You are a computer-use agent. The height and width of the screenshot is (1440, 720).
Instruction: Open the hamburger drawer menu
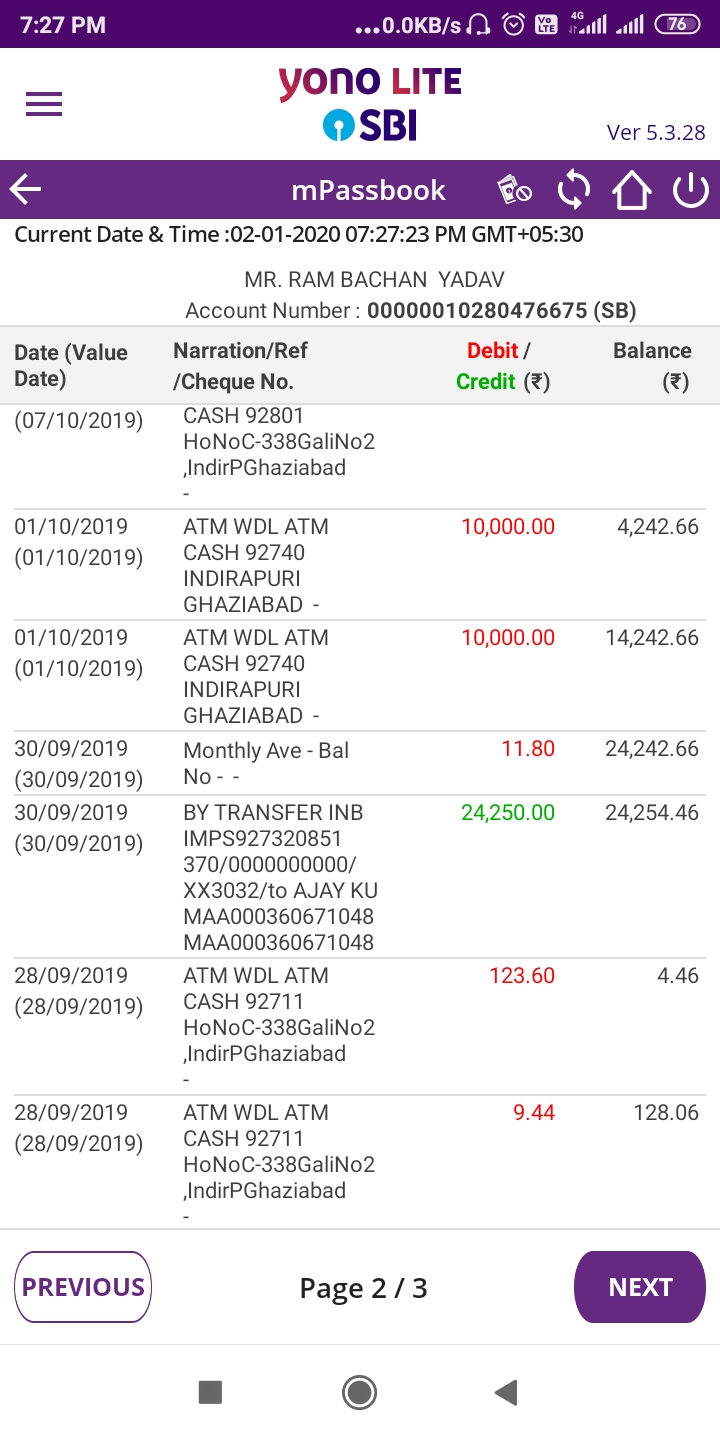pyautogui.click(x=44, y=104)
